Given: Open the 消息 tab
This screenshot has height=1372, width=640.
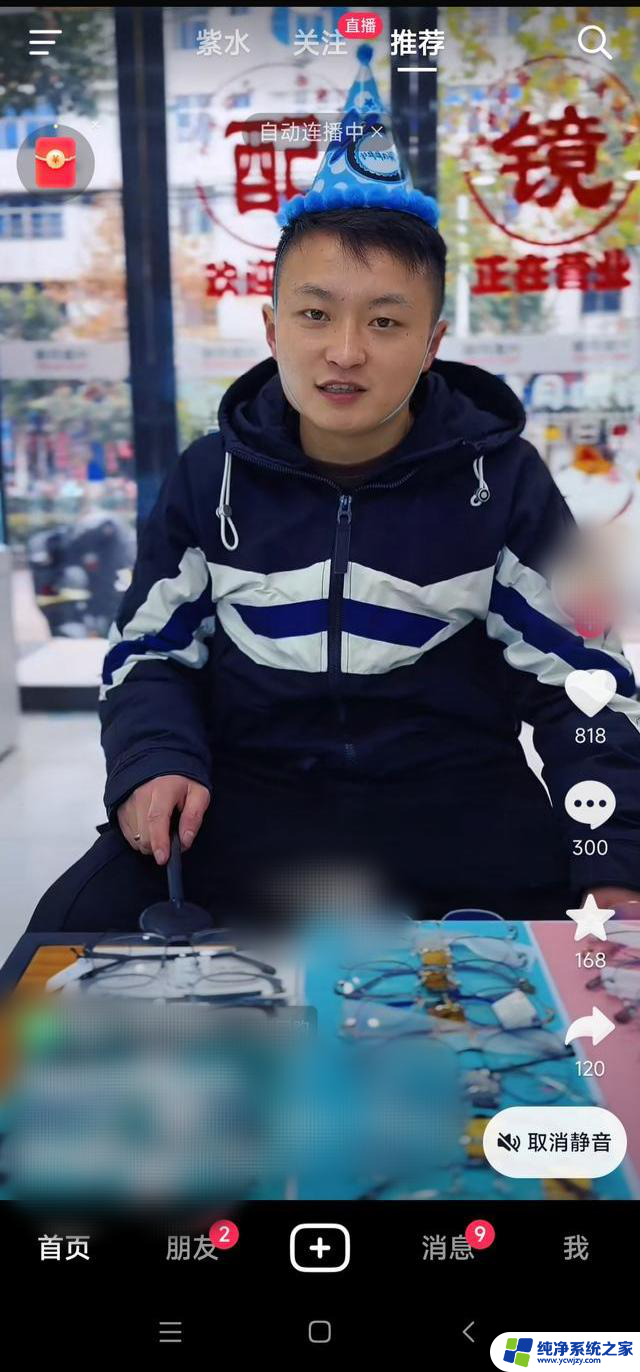Looking at the screenshot, I should pos(448,1248).
